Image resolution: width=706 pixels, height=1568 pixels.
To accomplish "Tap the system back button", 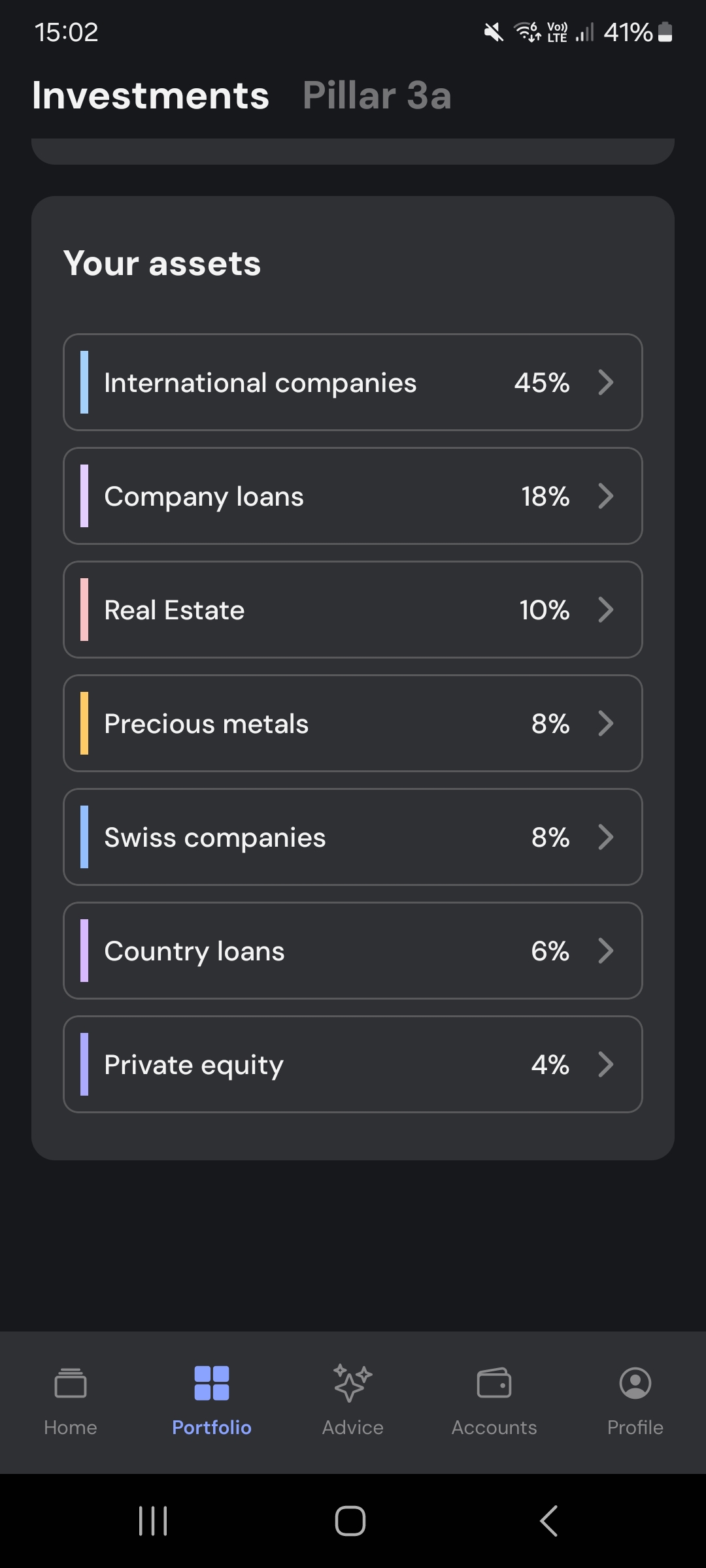I will (x=549, y=1521).
